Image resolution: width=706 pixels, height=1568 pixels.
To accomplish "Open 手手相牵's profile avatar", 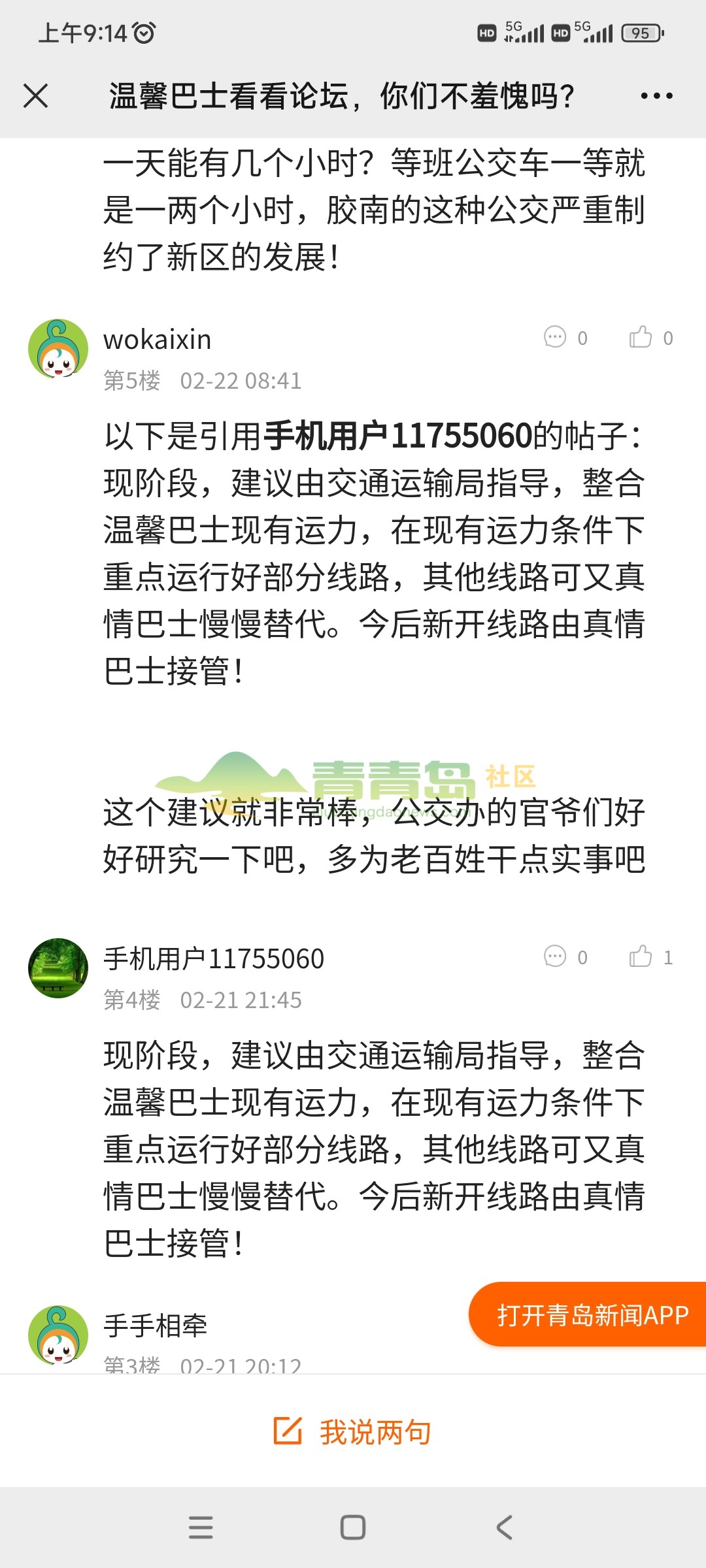I will [58, 1335].
